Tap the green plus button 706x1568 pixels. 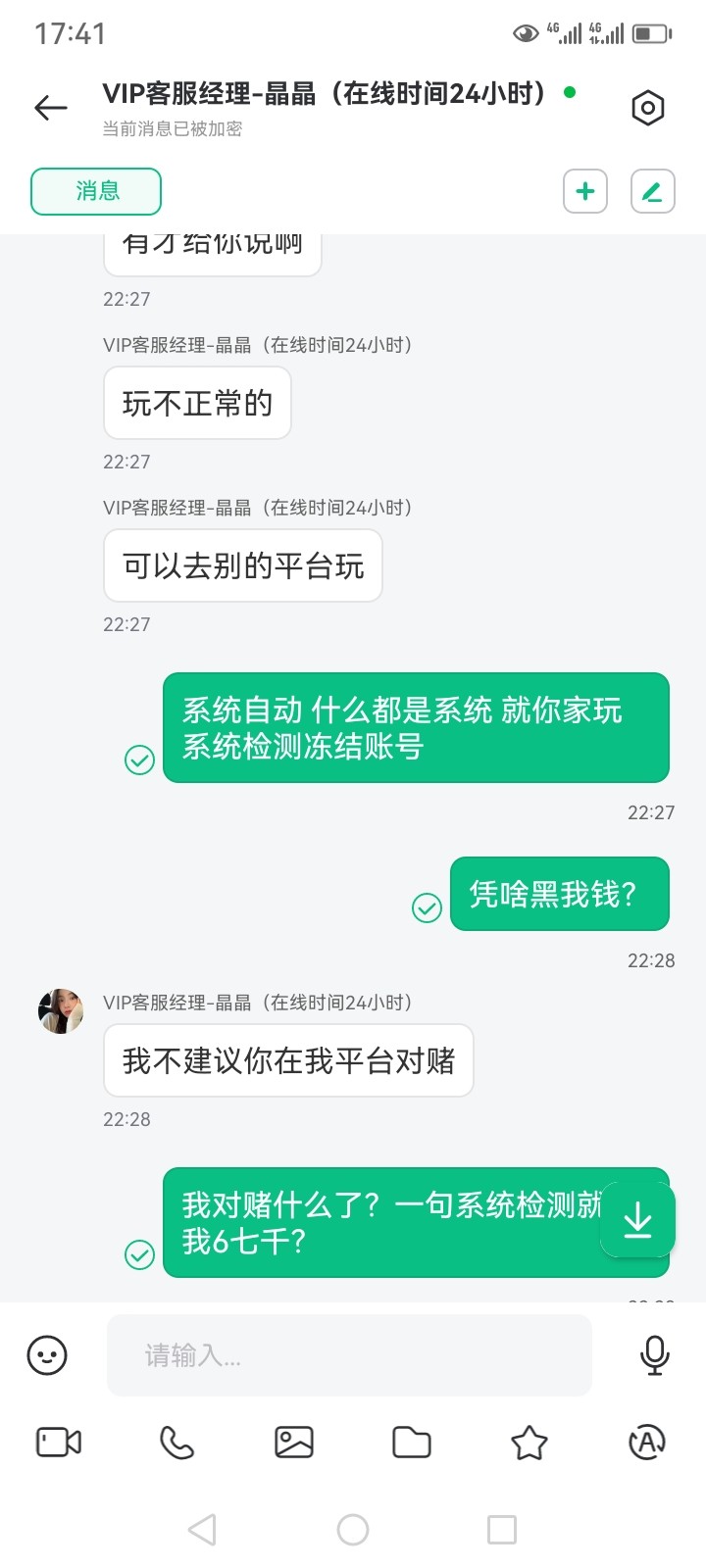coord(585,191)
